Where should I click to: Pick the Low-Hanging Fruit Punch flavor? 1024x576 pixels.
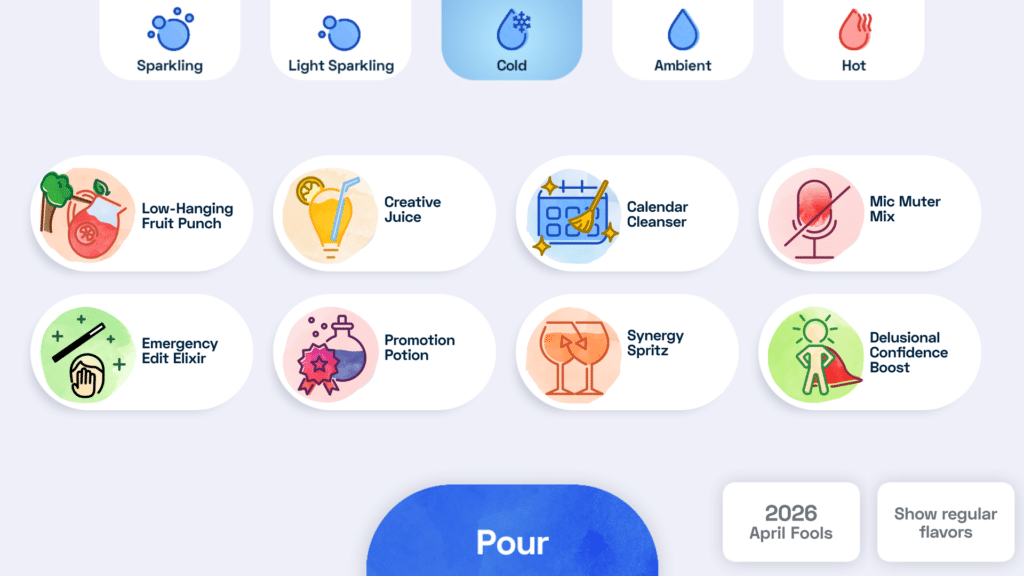(x=141, y=214)
